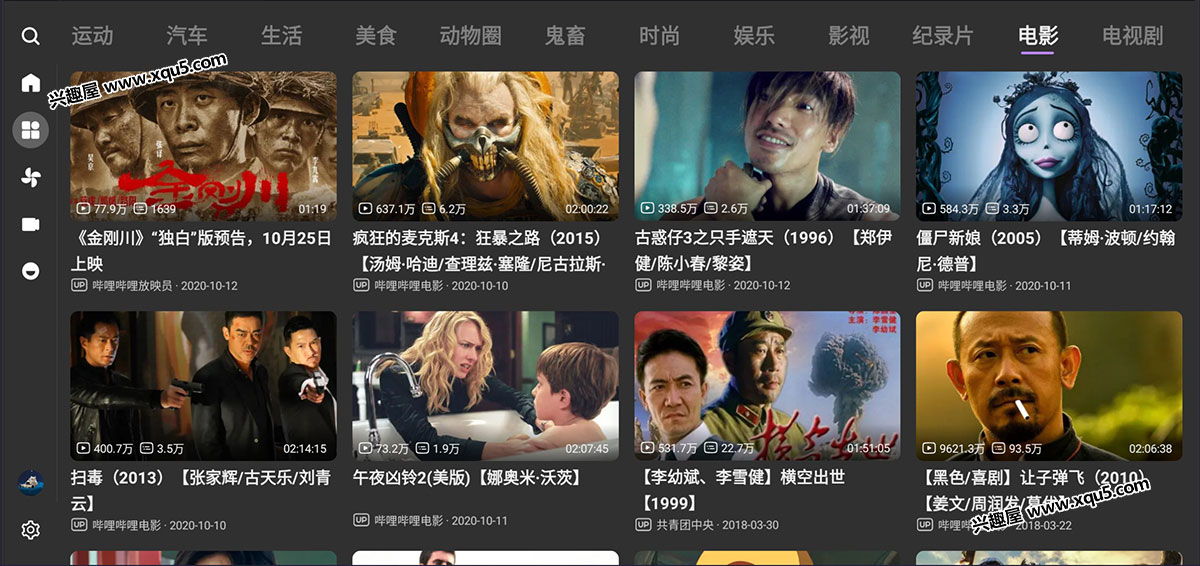Switch to the 电视剧 tab
Screen dimensions: 1200x566
tap(1132, 37)
